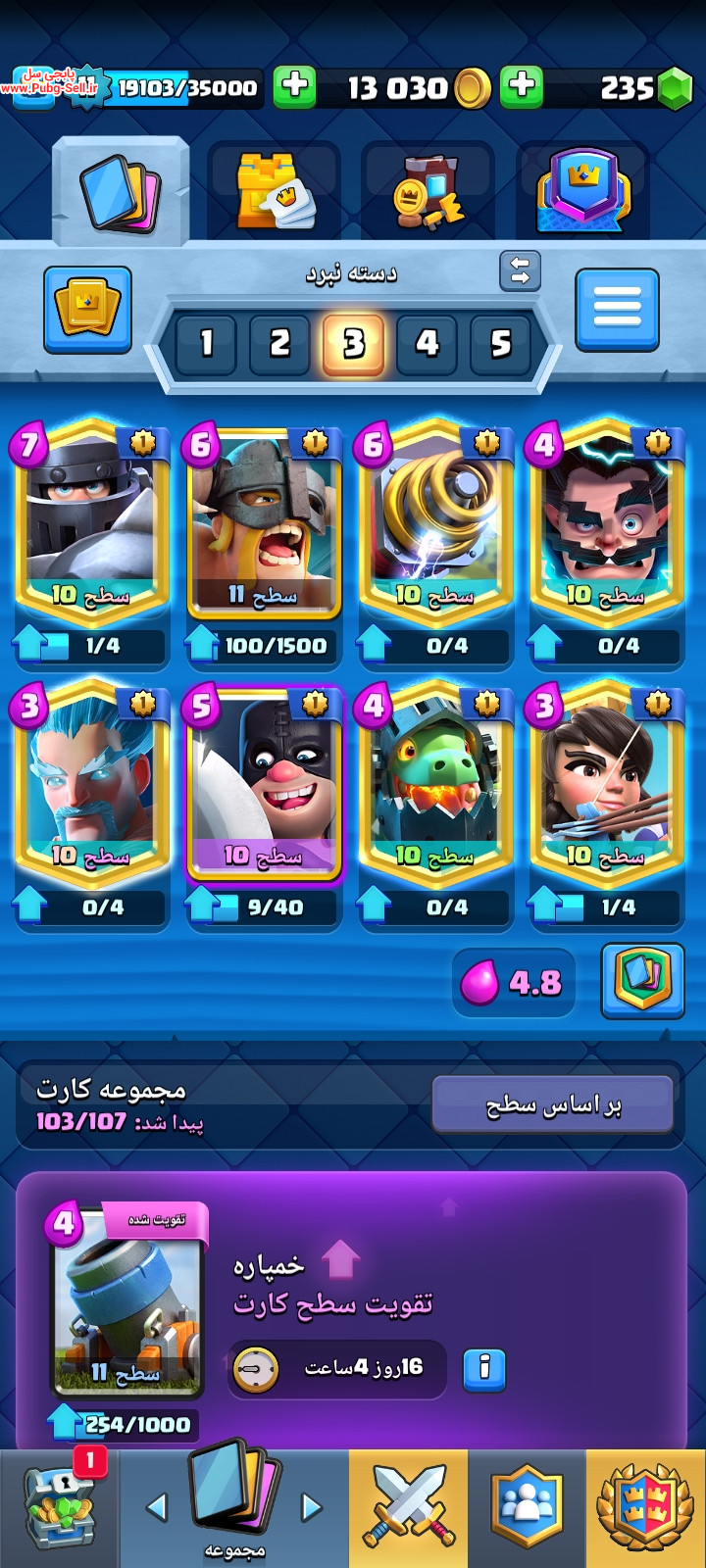Show info for the Mortar boost
This screenshot has width=706, height=1568.
pyautogui.click(x=483, y=1367)
